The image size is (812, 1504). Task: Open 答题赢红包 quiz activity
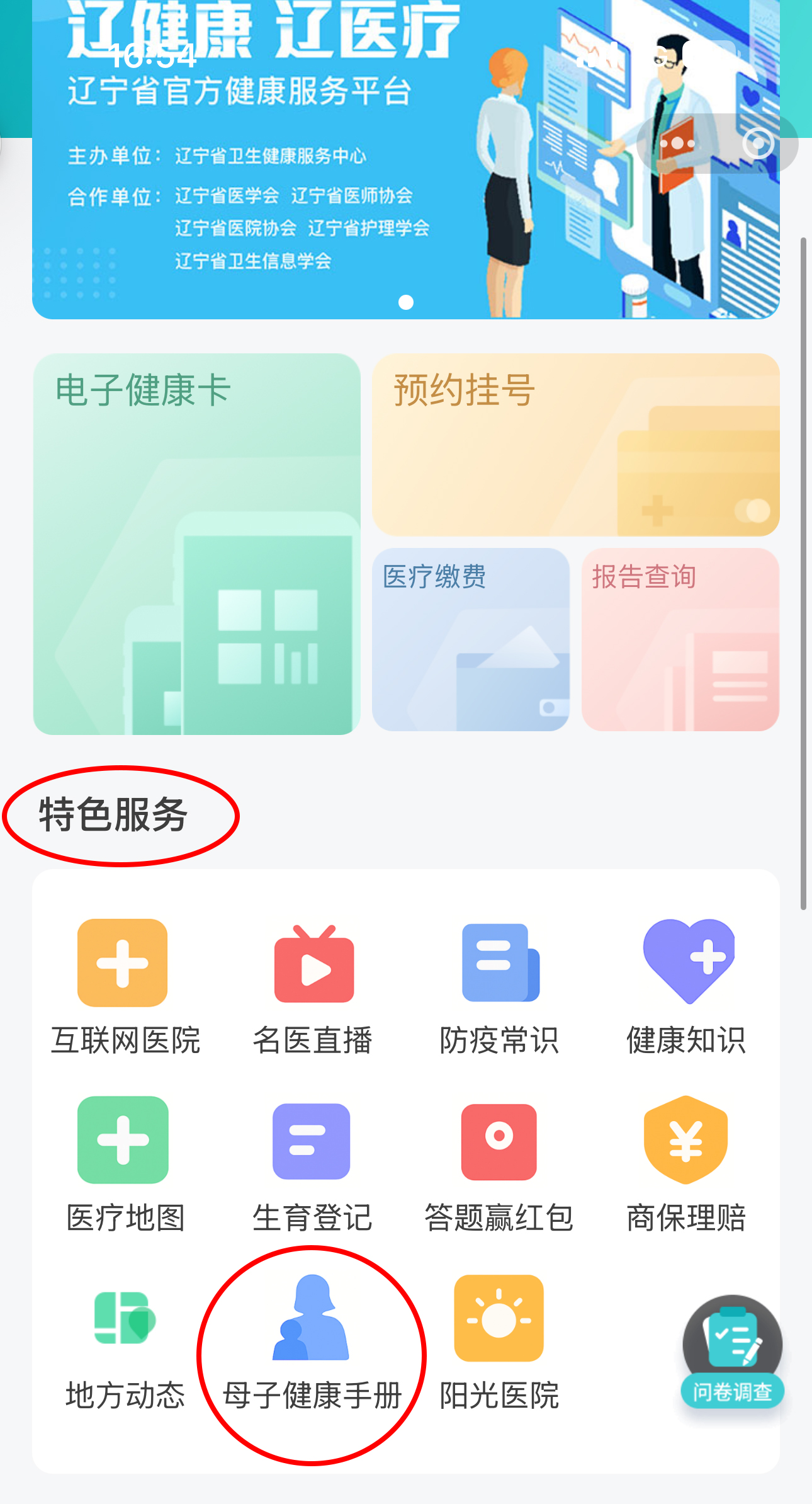coord(499,1164)
